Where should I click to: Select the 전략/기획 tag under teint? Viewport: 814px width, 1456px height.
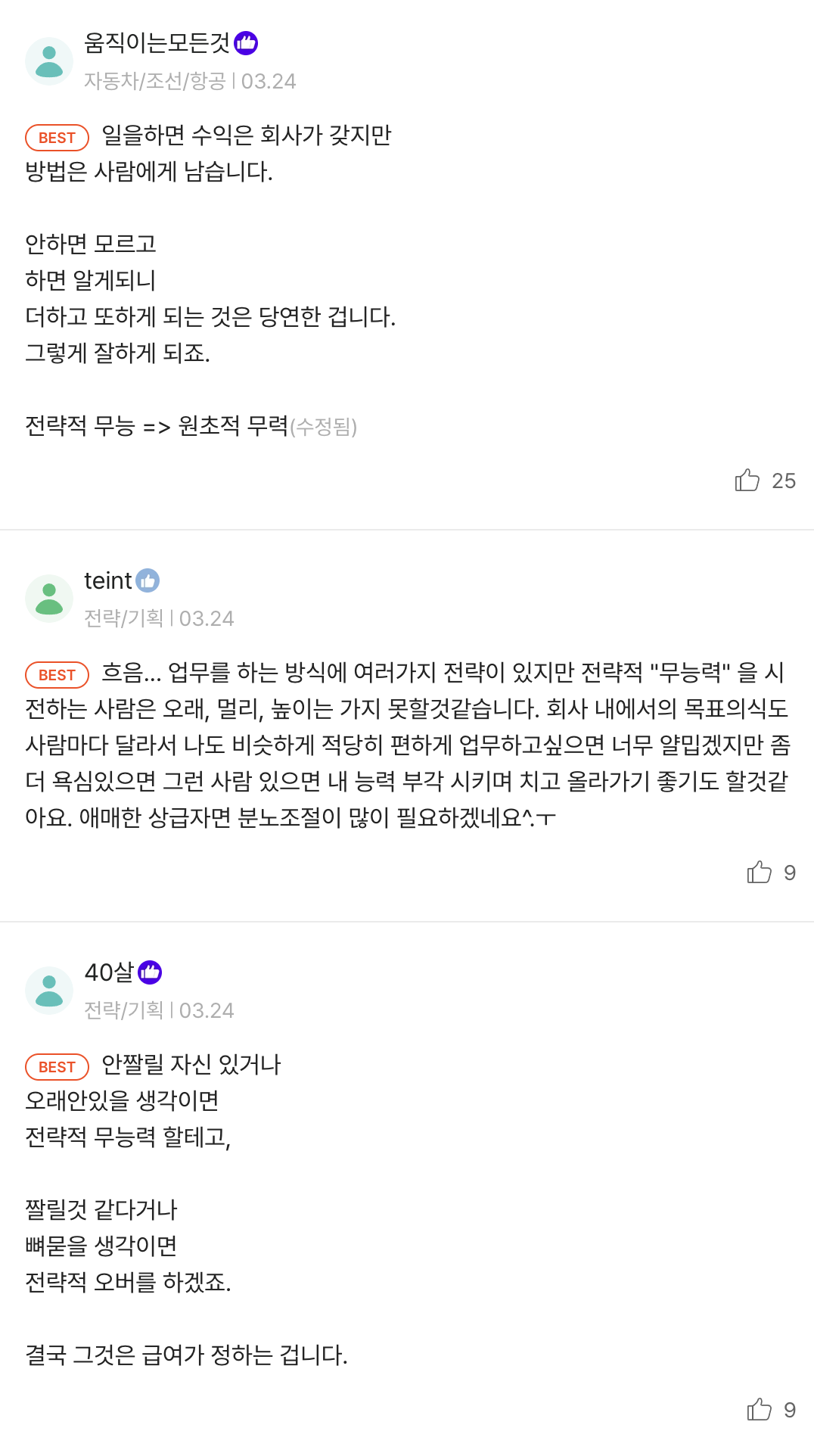click(123, 618)
